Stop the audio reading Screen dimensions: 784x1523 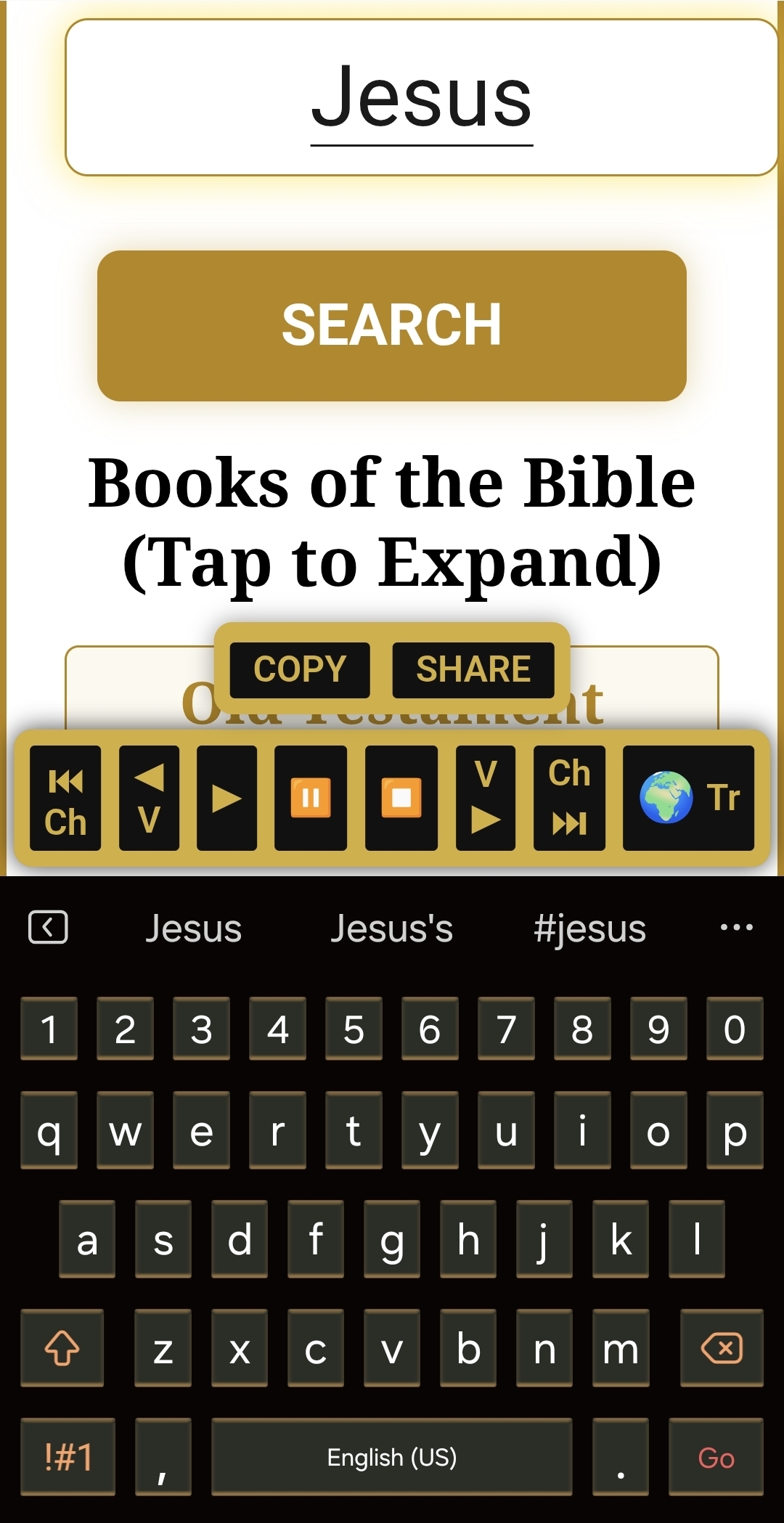401,798
